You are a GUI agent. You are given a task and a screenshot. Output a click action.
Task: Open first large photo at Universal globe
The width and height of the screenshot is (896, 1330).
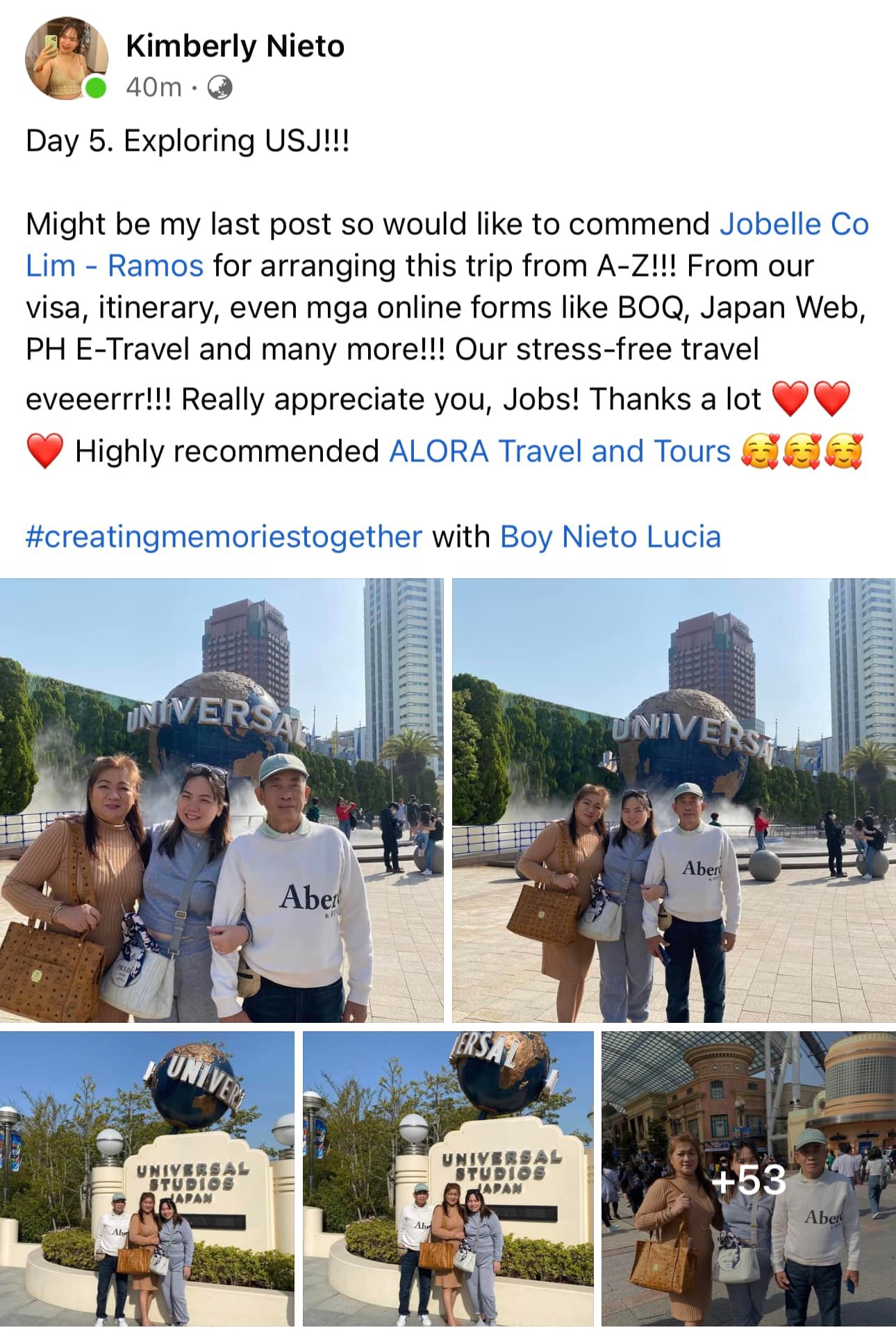tap(221, 799)
